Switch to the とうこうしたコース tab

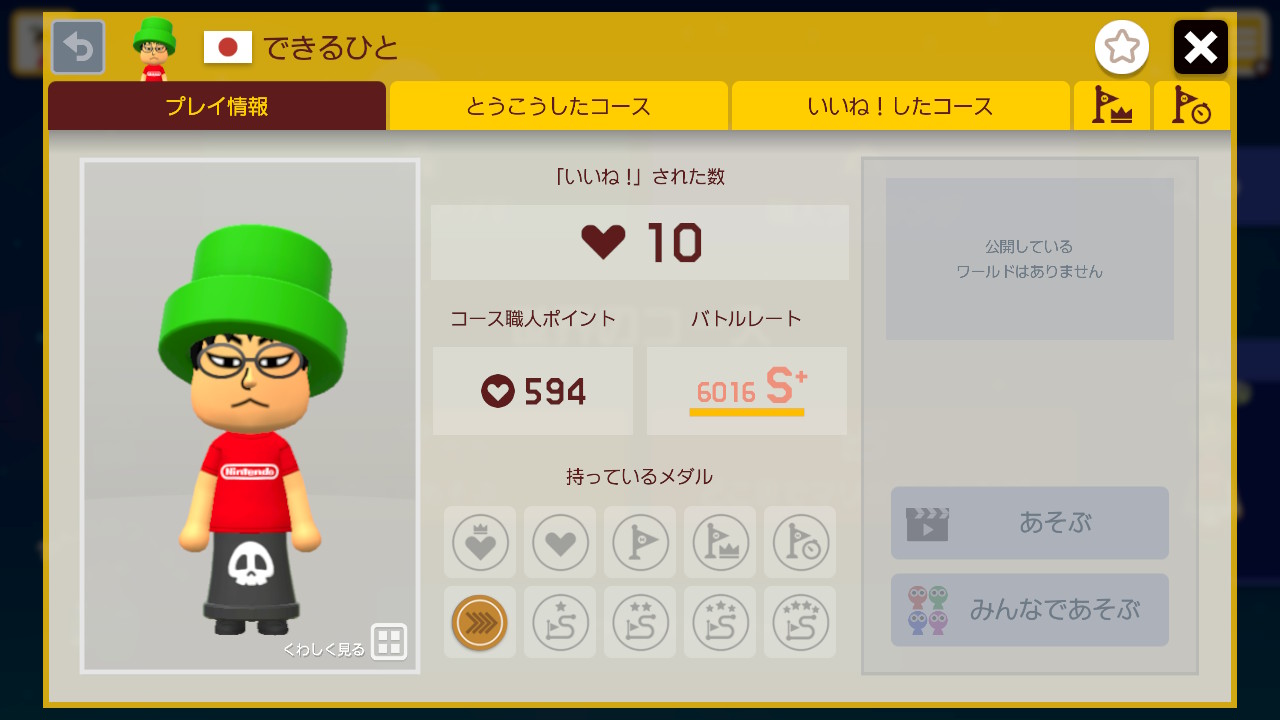pos(558,107)
